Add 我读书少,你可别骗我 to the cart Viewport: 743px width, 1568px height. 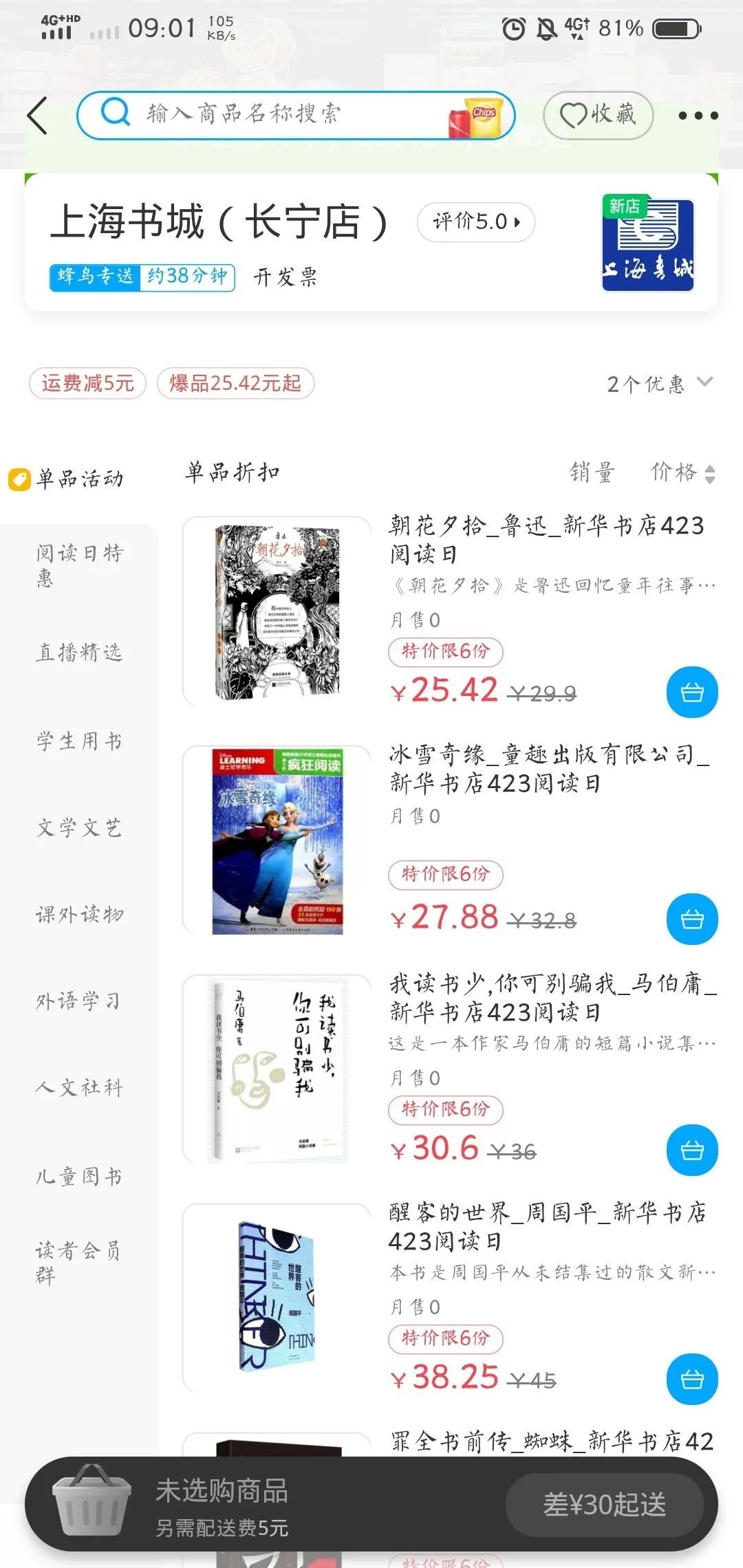click(692, 1150)
